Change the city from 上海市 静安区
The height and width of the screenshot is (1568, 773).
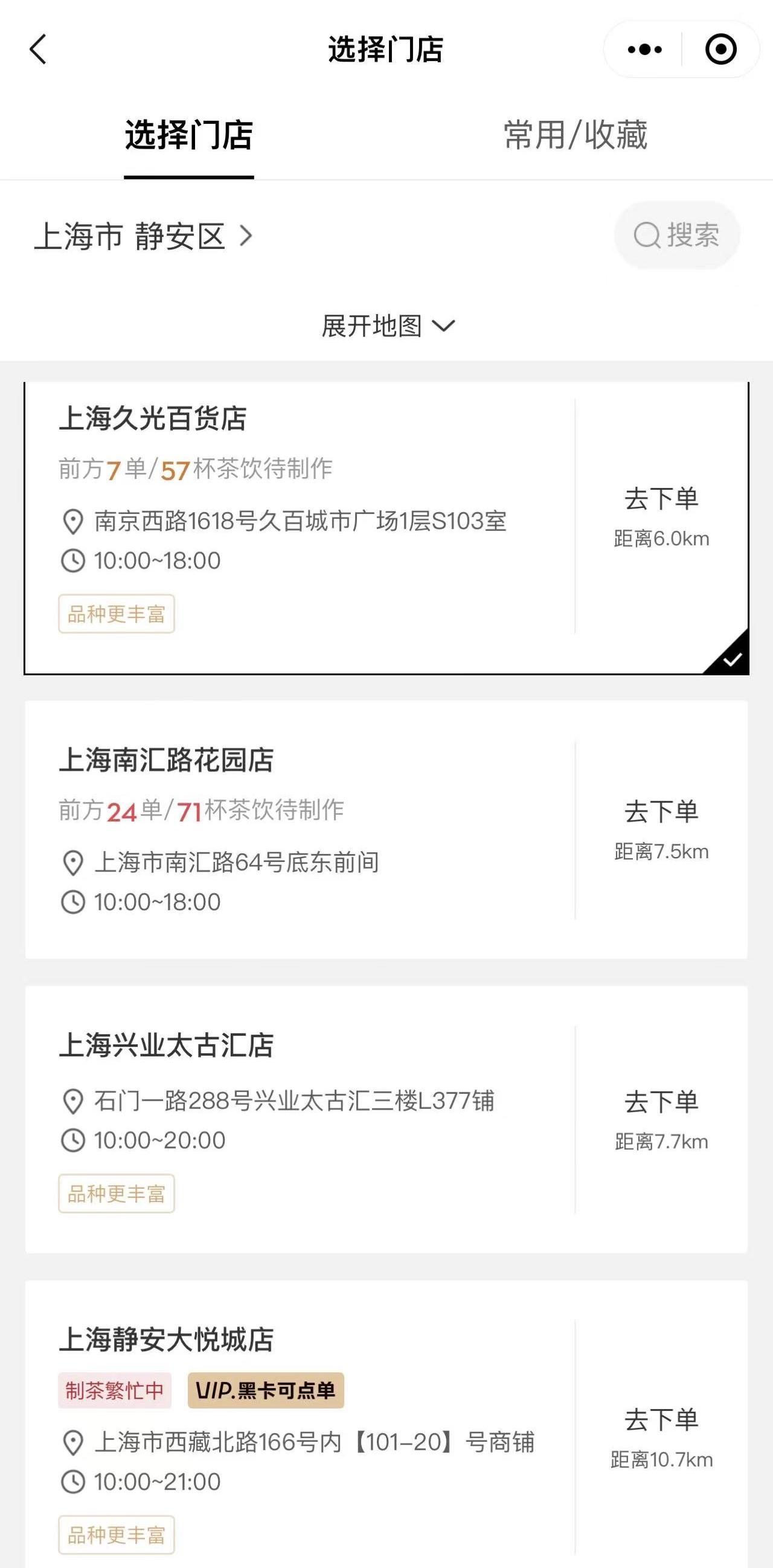coord(143,236)
